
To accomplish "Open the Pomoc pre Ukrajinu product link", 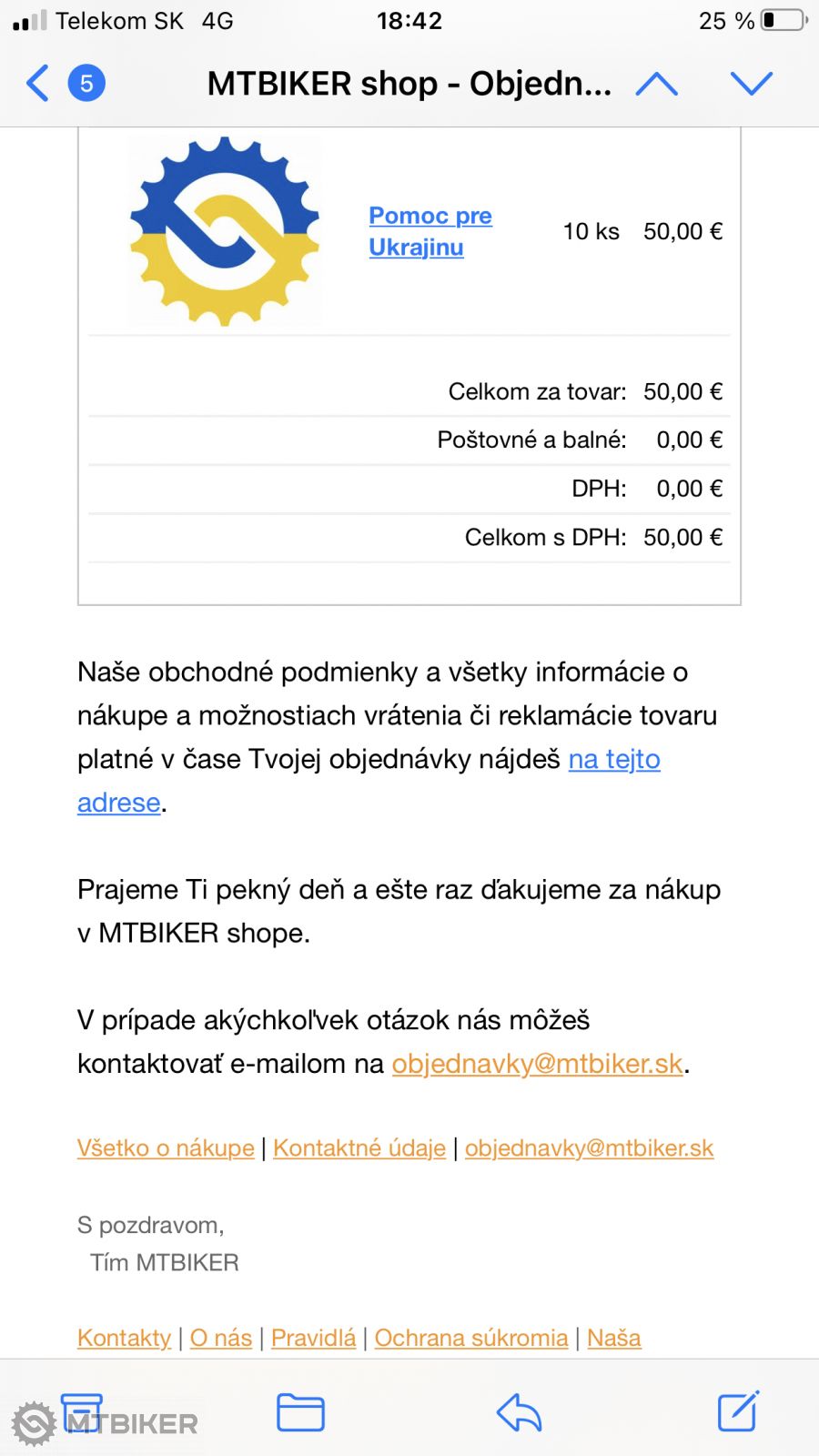I will [430, 231].
